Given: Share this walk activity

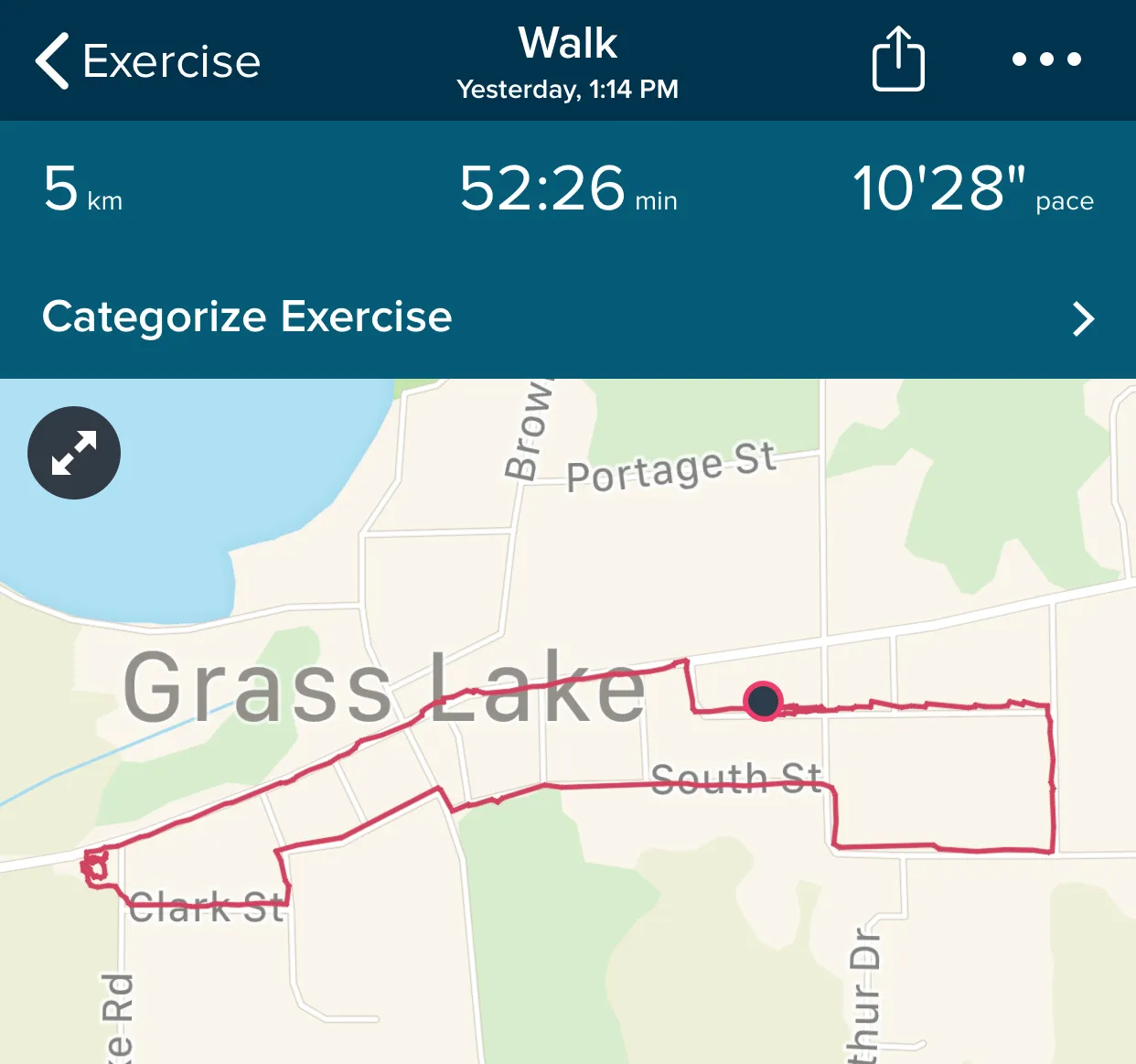Looking at the screenshot, I should 897,59.
